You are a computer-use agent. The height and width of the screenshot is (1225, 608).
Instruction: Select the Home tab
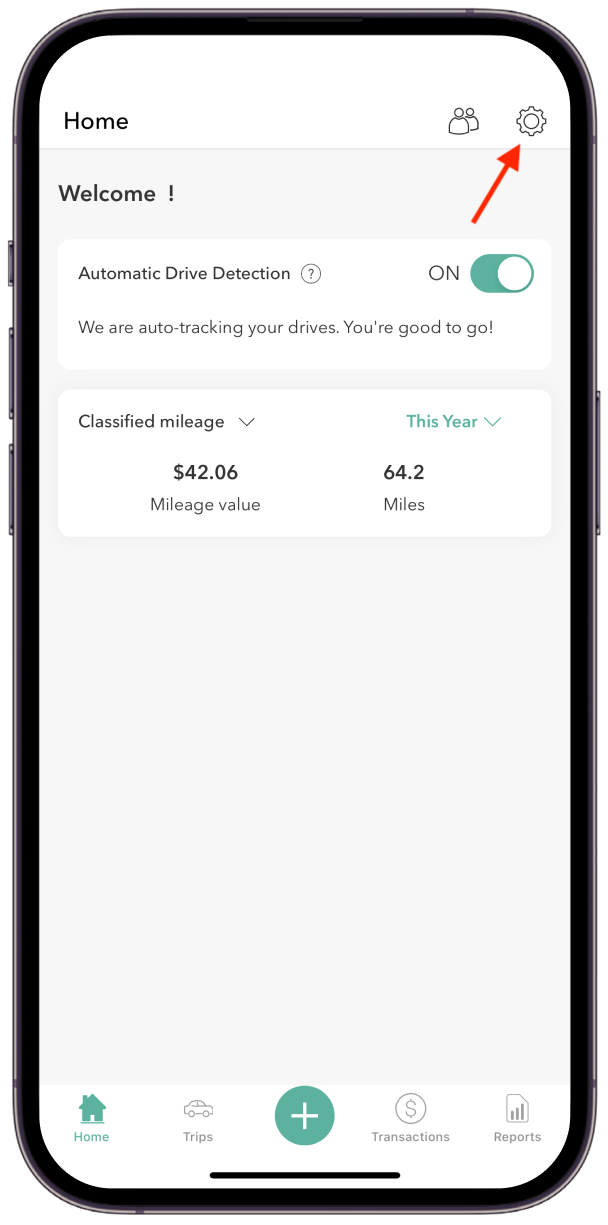[x=91, y=1118]
